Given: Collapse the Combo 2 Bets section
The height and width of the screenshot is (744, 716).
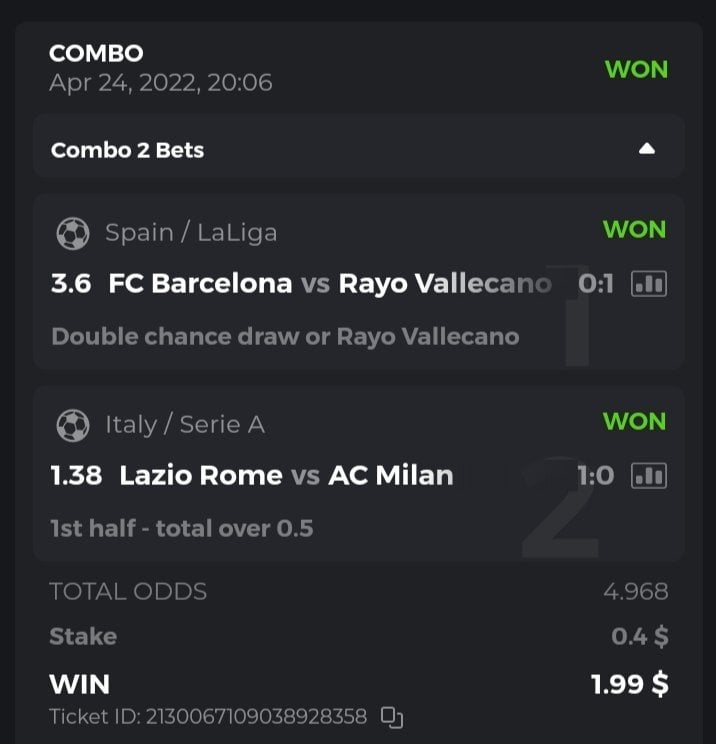Looking at the screenshot, I should pyautogui.click(x=646, y=150).
